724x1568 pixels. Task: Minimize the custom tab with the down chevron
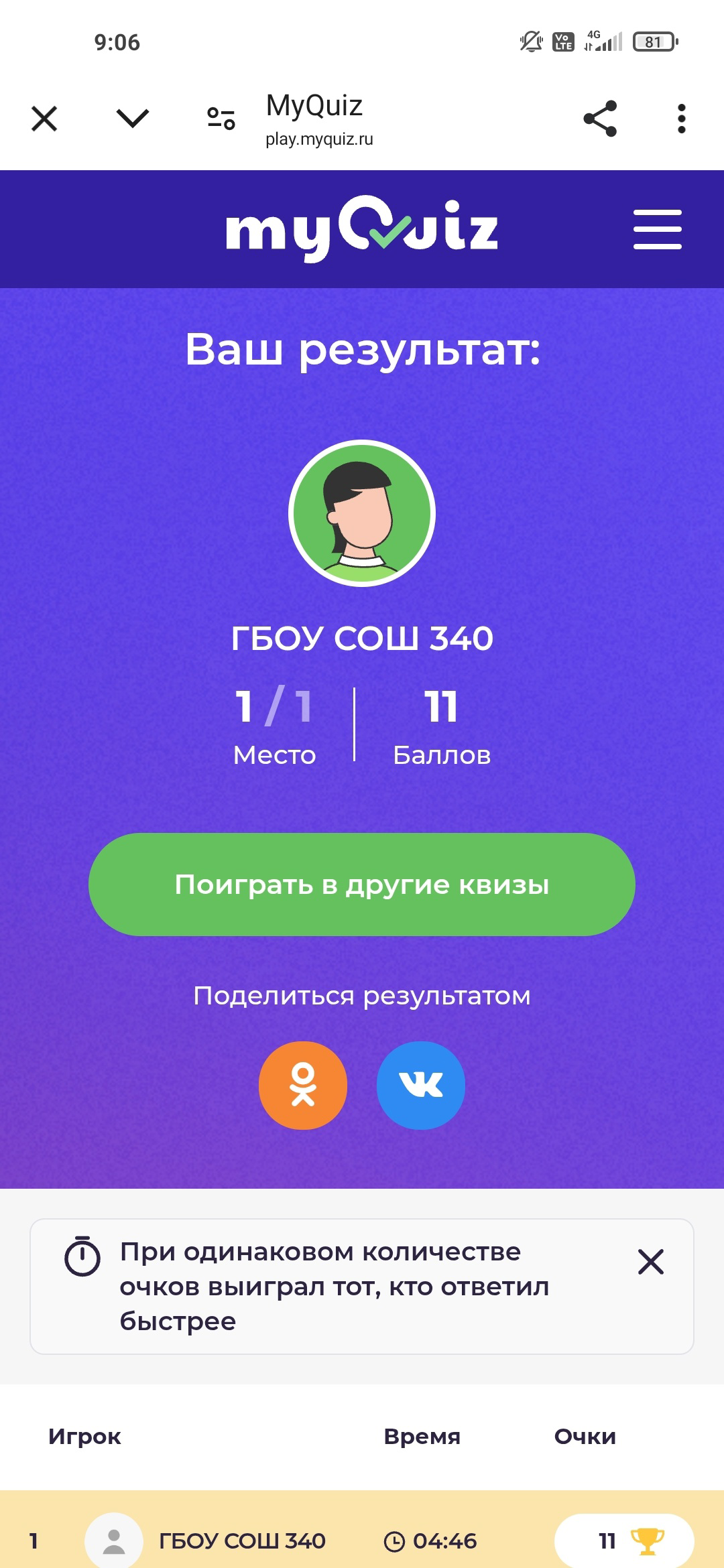[x=132, y=119]
